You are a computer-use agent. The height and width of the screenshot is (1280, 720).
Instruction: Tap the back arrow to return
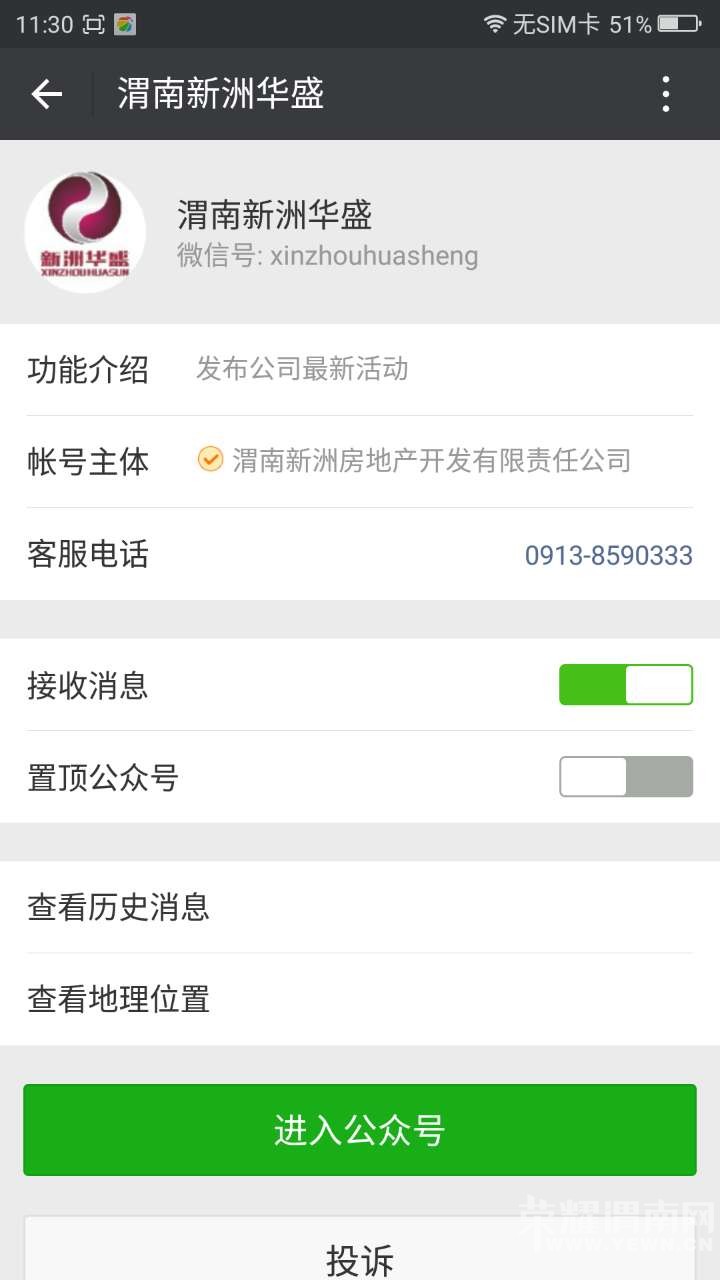[x=44, y=93]
